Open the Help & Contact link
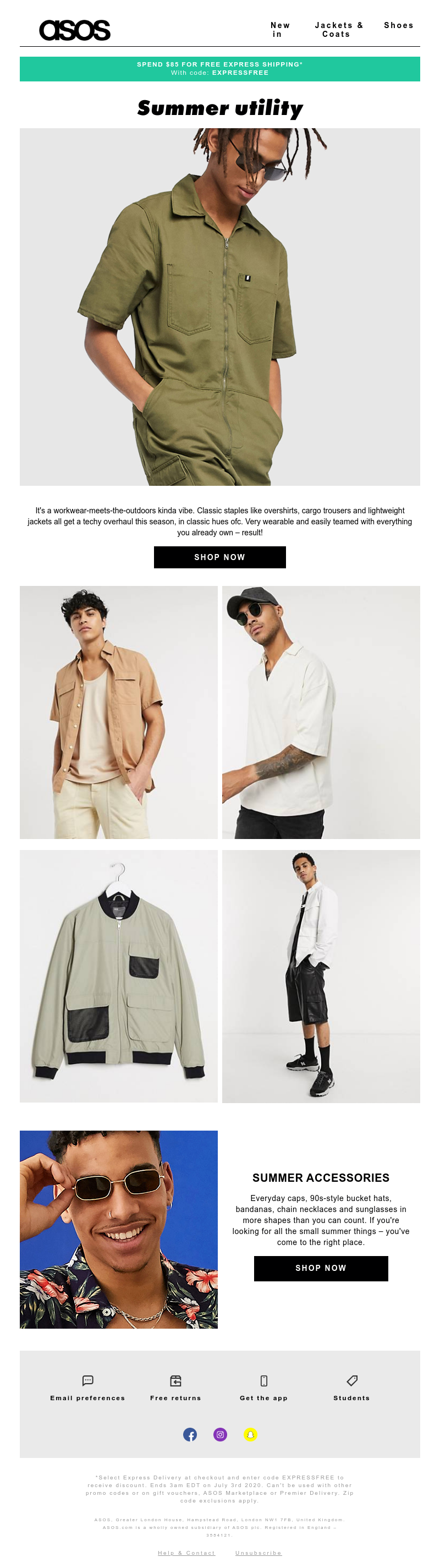Screen dimensions: 440x1568 (x=186, y=1553)
